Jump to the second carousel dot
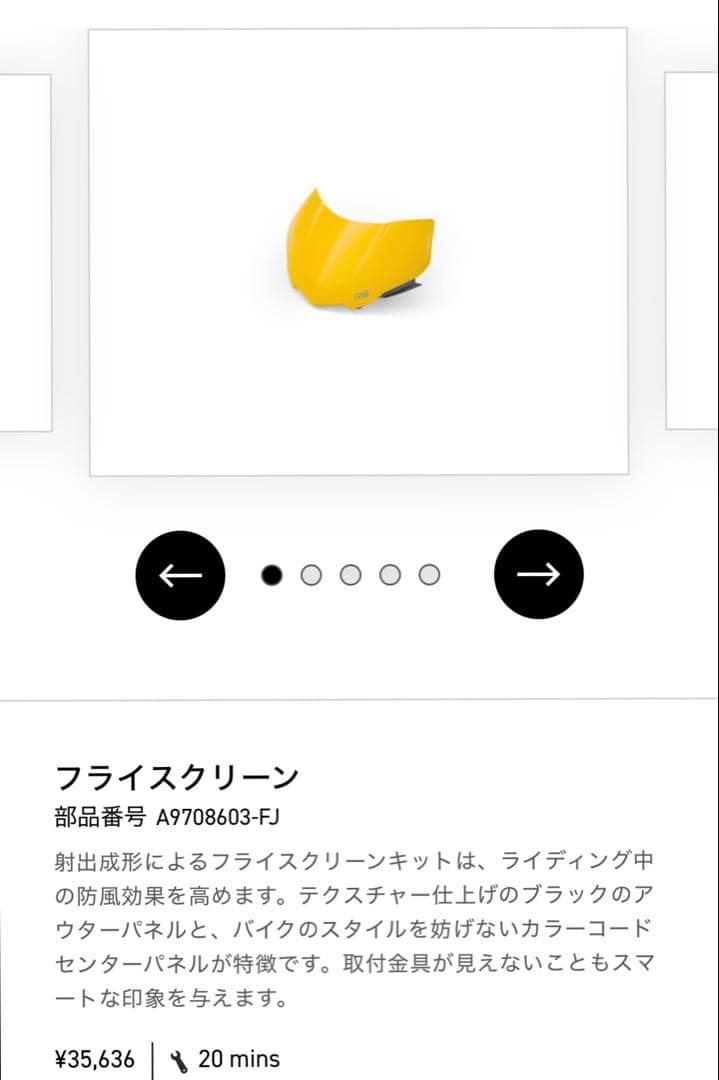The width and height of the screenshot is (719, 1080). (311, 575)
